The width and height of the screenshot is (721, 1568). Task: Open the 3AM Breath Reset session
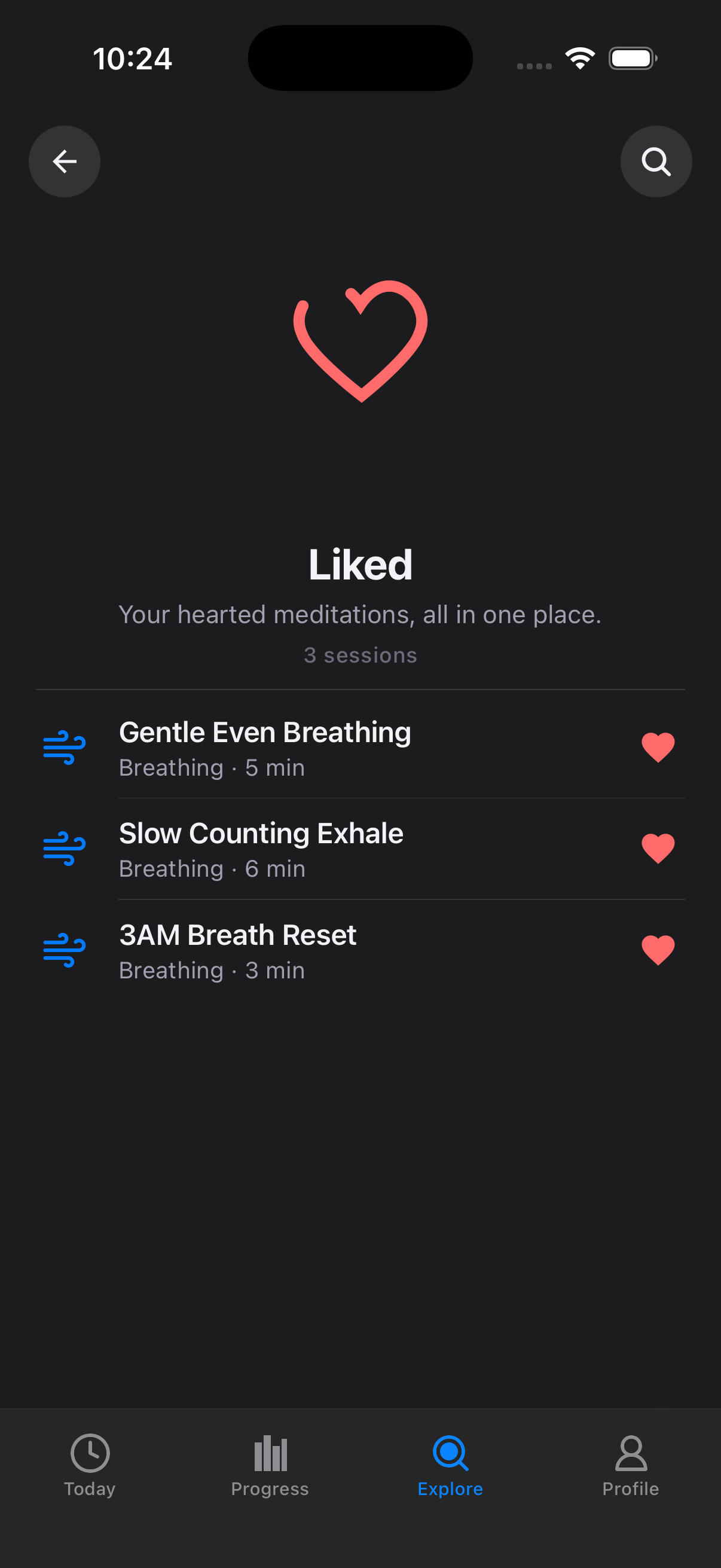coord(238,951)
